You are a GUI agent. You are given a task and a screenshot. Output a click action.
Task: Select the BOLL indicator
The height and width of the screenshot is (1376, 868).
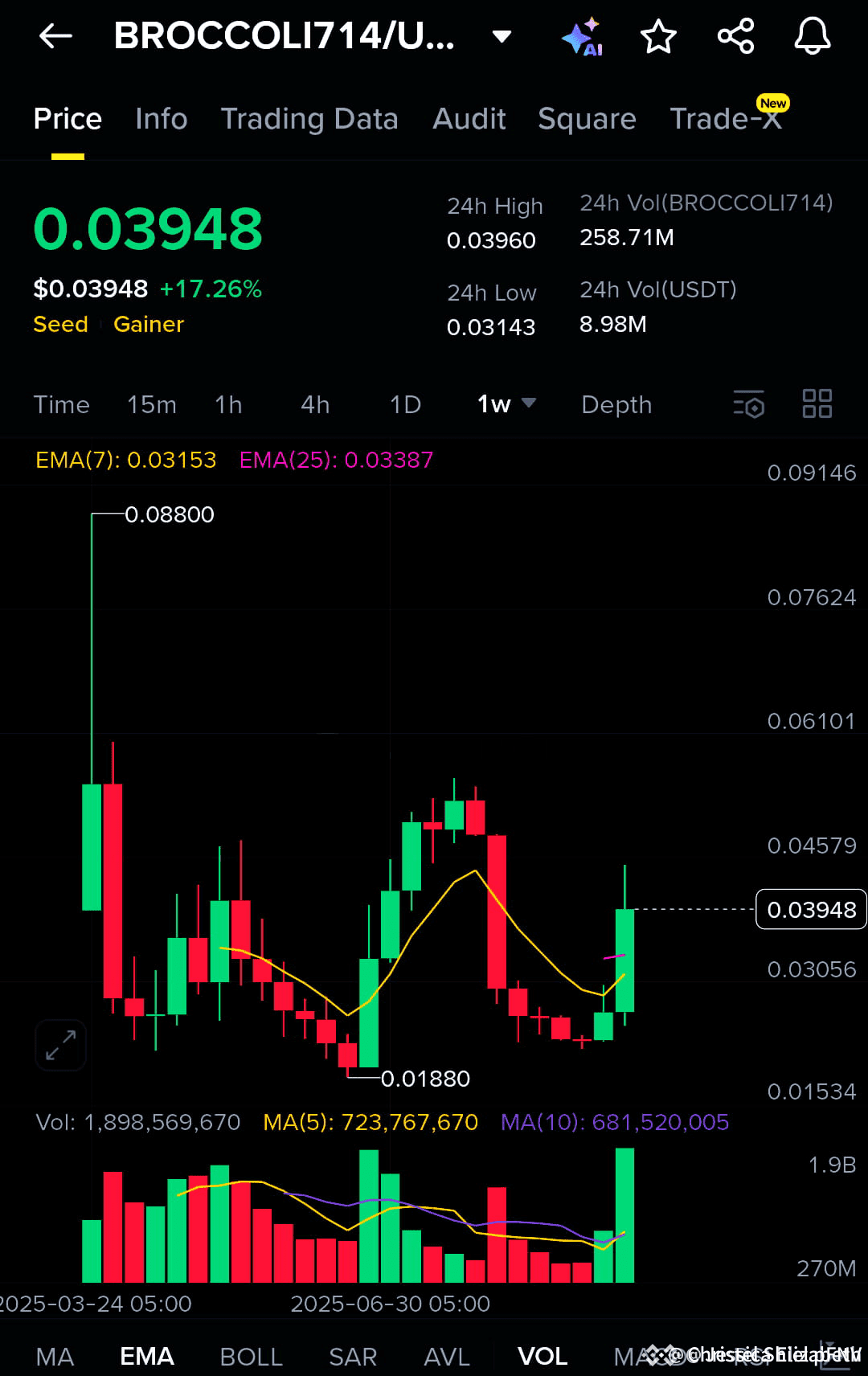pos(251,1357)
